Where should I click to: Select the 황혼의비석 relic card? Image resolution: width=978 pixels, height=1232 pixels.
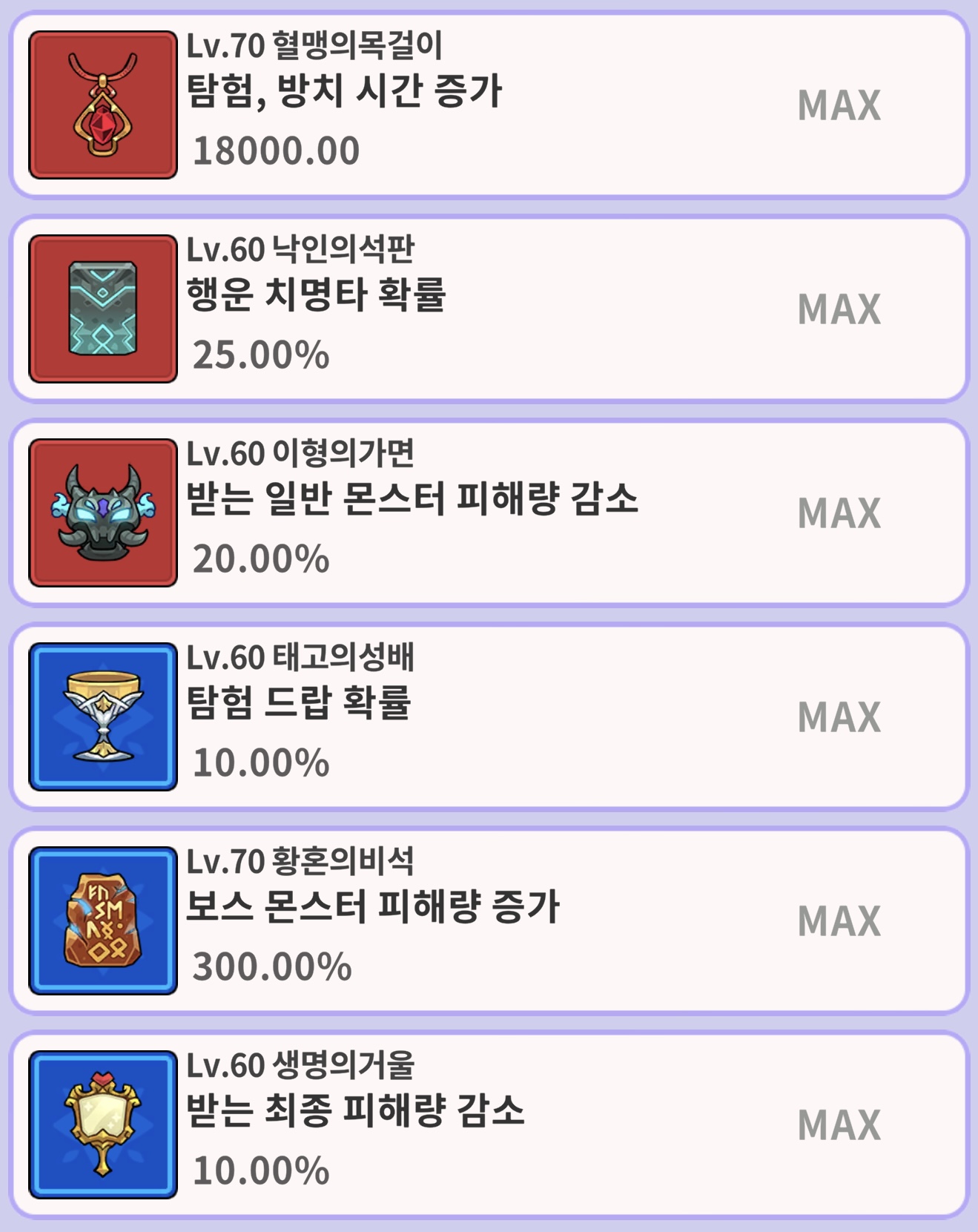(489, 920)
